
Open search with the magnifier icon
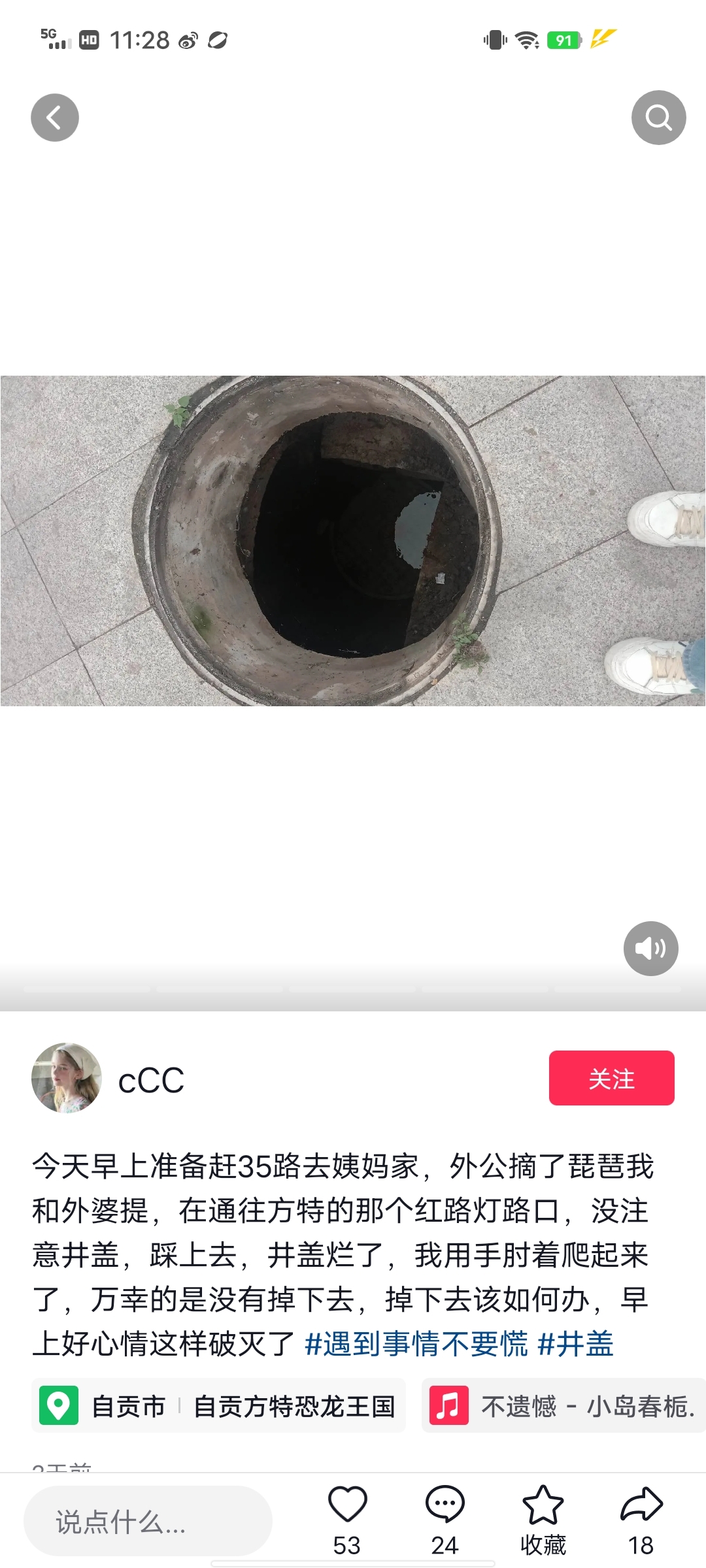pyautogui.click(x=658, y=118)
